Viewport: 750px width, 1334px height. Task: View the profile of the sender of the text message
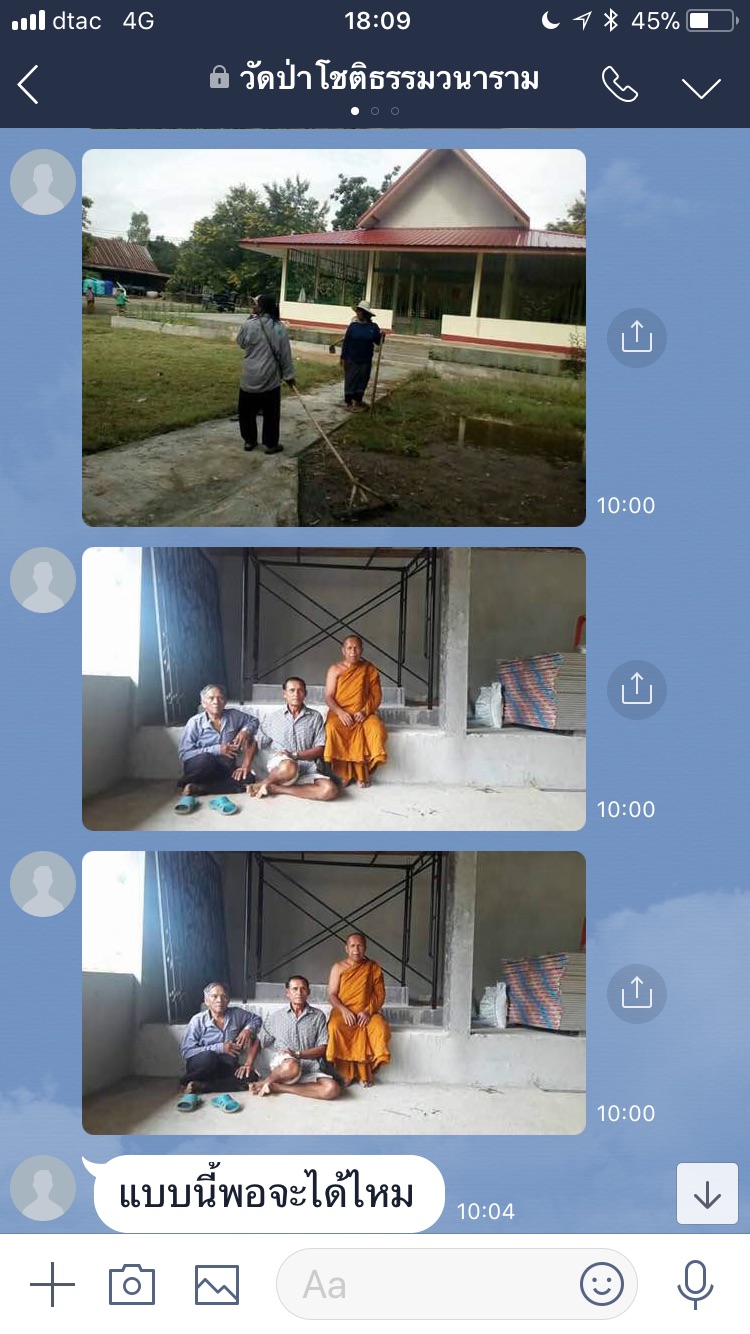coord(43,1188)
